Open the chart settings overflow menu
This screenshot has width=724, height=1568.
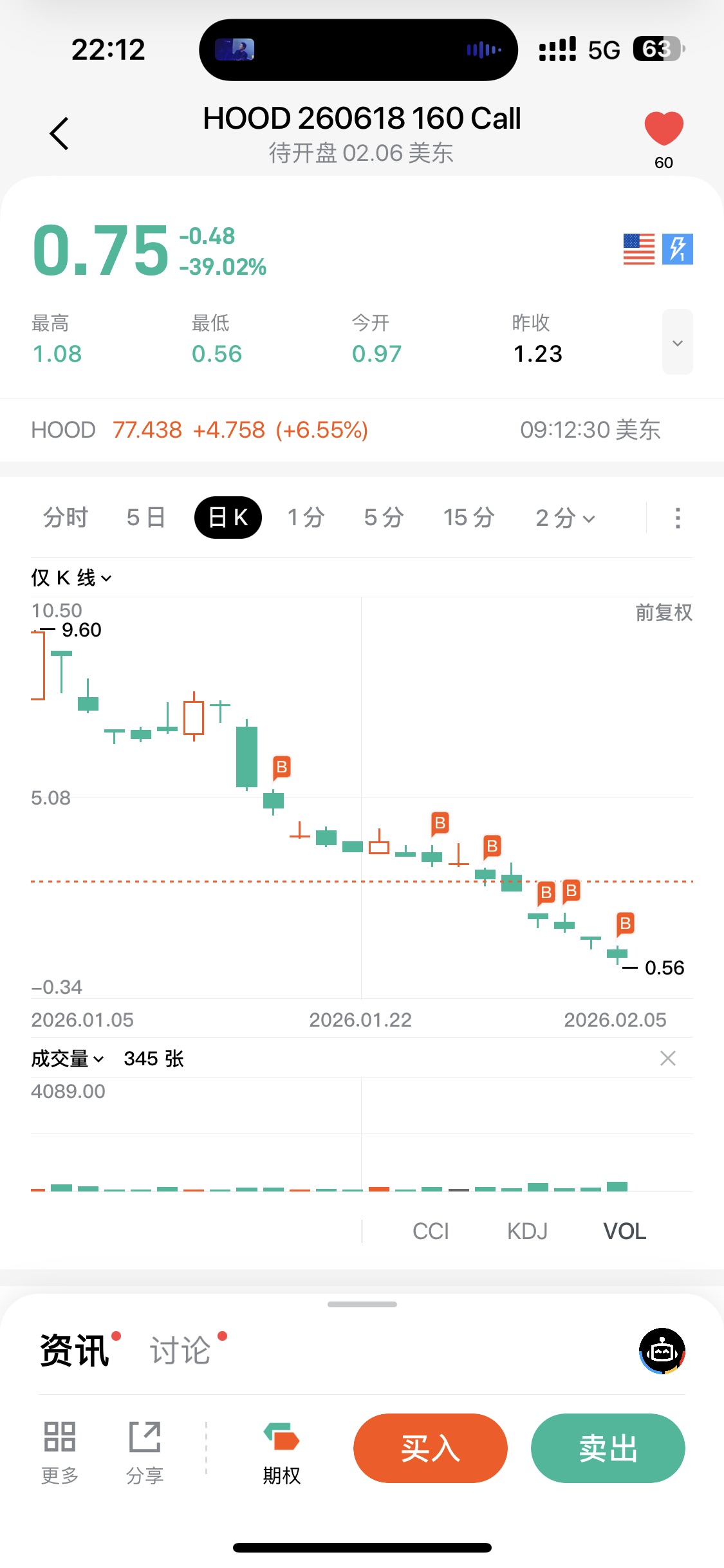tap(677, 518)
